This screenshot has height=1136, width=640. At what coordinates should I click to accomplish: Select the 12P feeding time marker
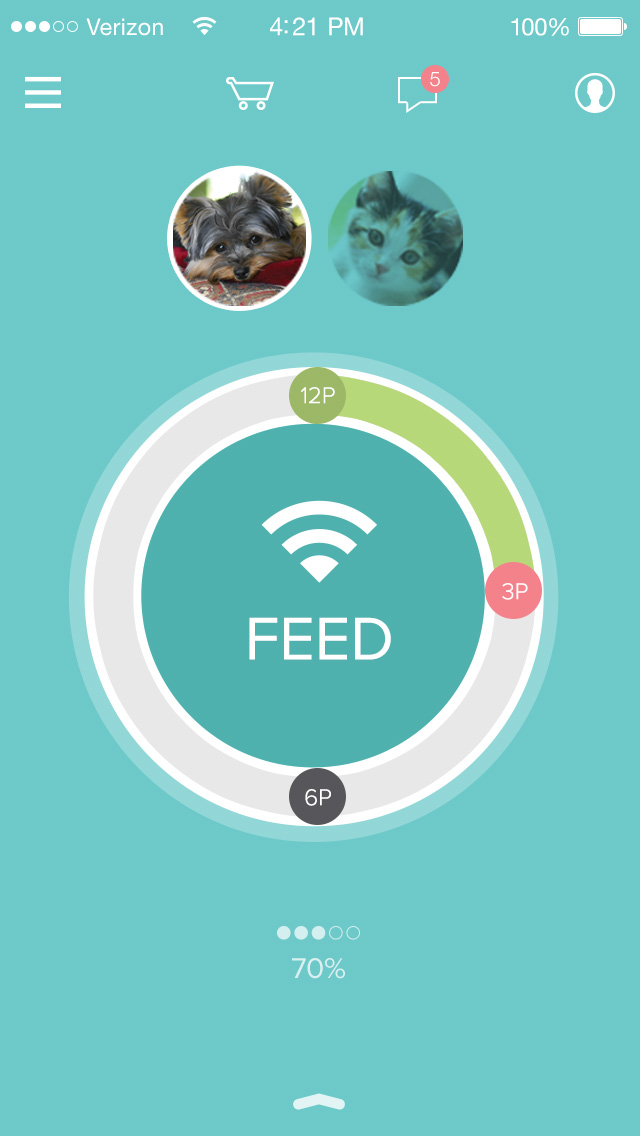click(317, 396)
